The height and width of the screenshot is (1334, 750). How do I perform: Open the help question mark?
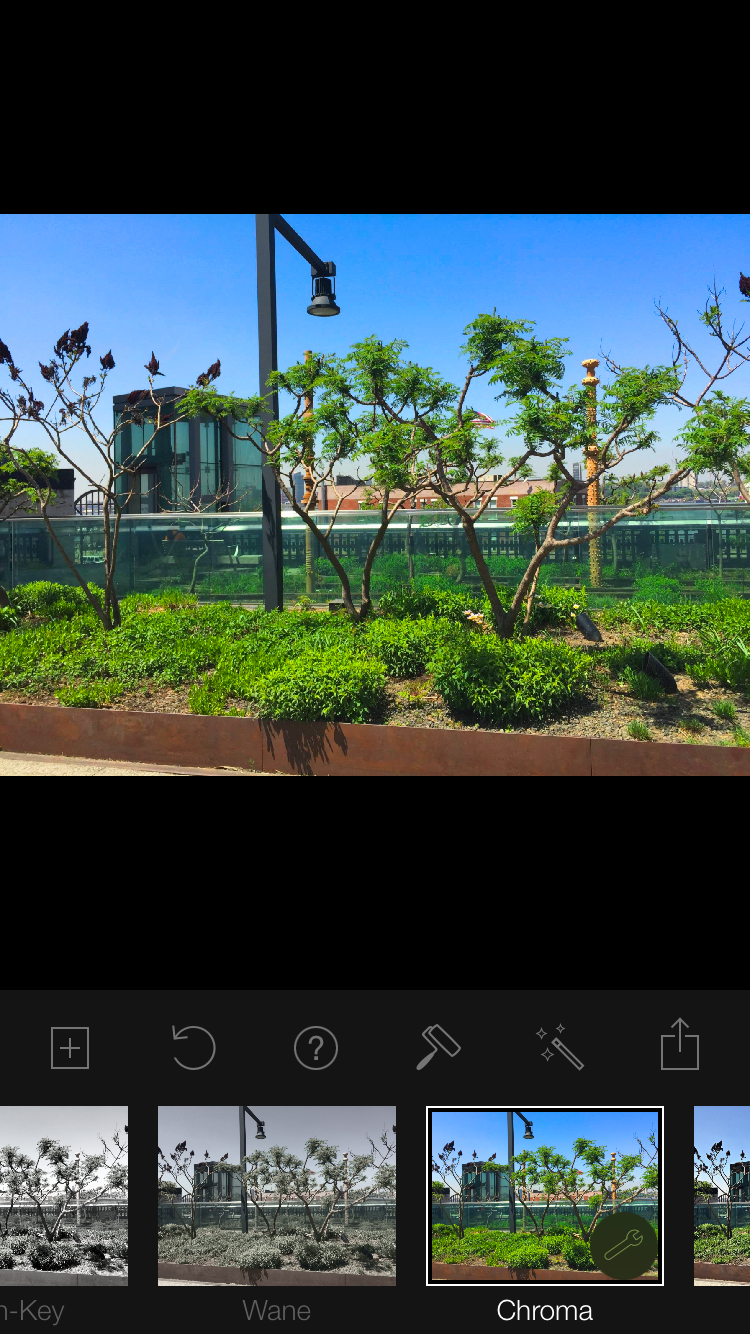tap(316, 1048)
